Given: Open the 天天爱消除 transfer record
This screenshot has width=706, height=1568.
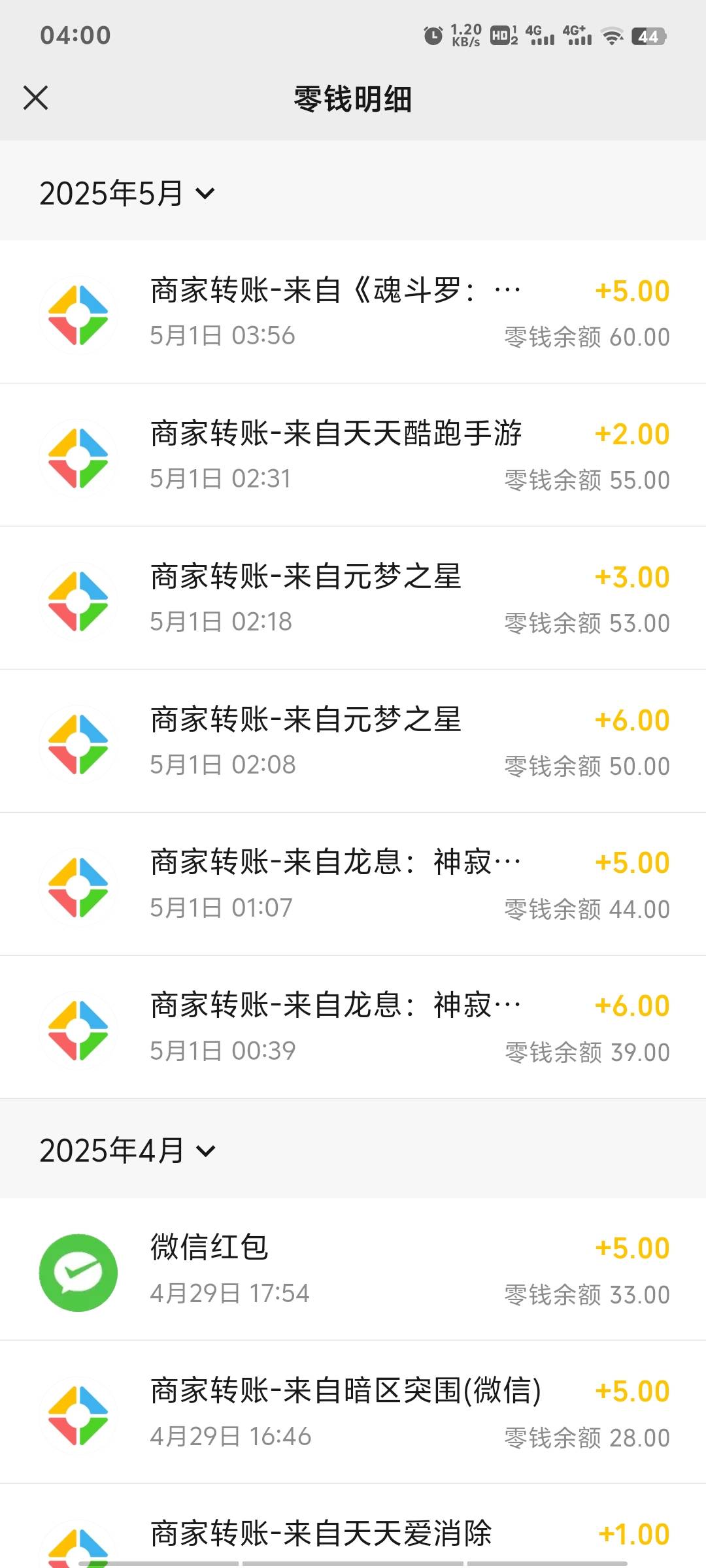Looking at the screenshot, I should point(353,1526).
